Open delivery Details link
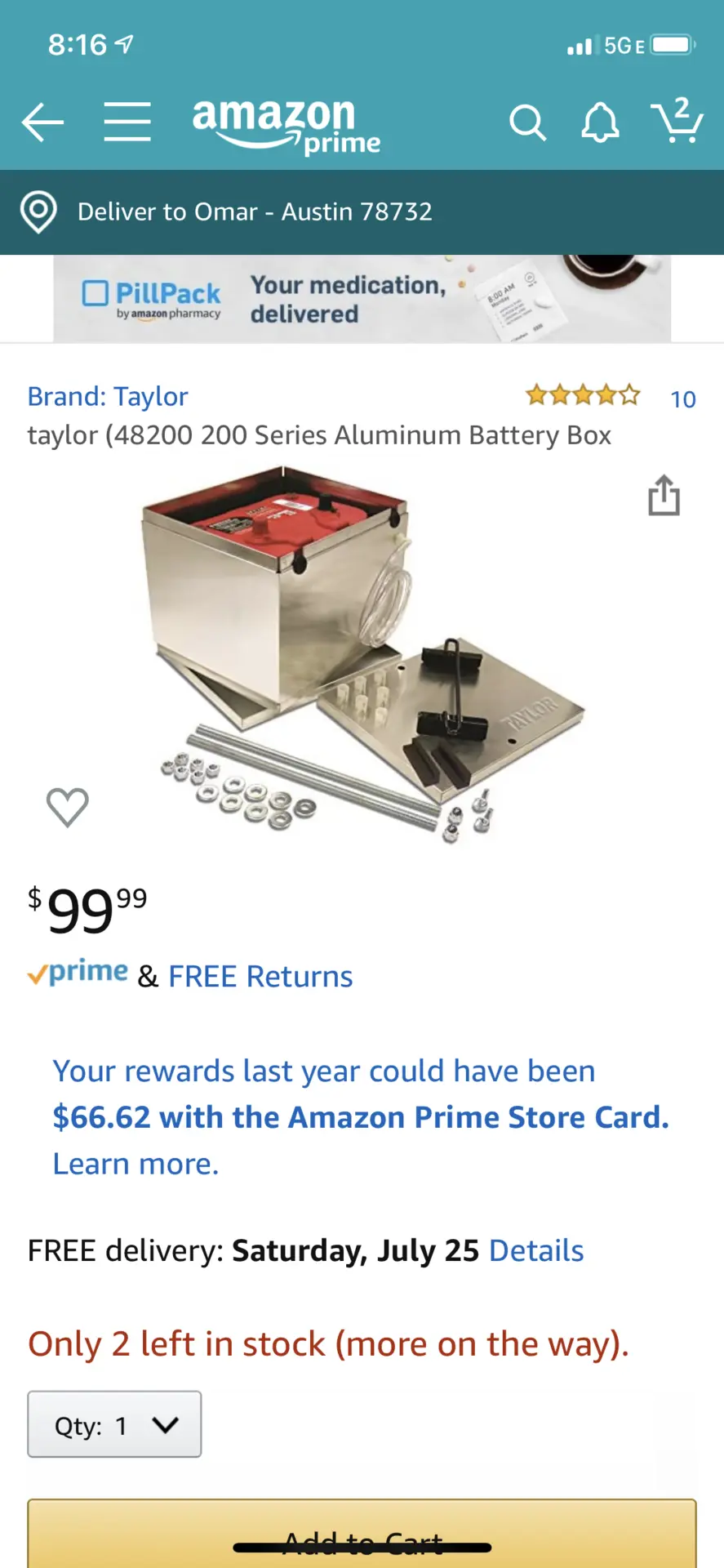 coord(536,1250)
